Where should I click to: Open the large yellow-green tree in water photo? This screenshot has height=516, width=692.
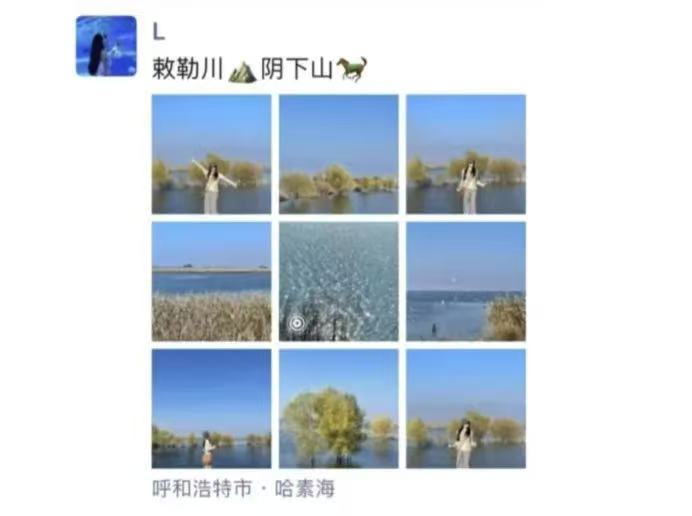point(338,408)
